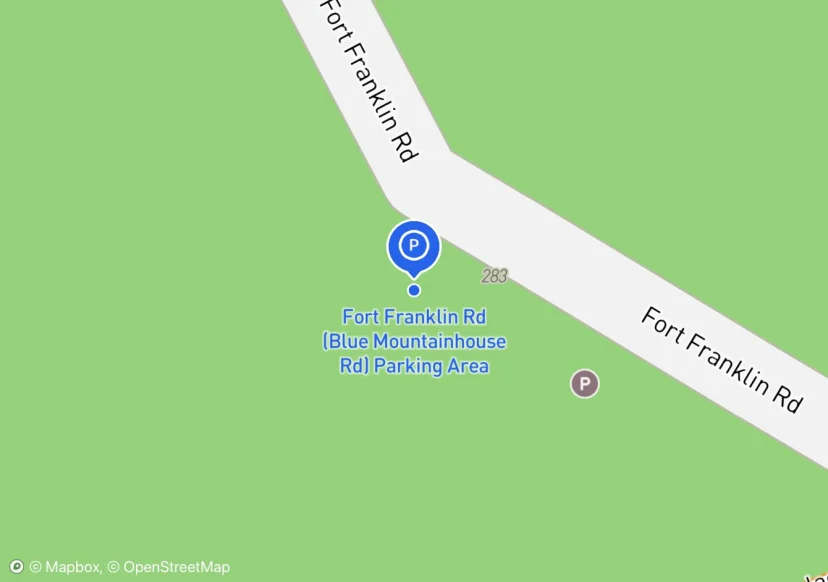Tap the blue parking pin marker
Viewport: 828px width, 582px height.
[x=414, y=249]
